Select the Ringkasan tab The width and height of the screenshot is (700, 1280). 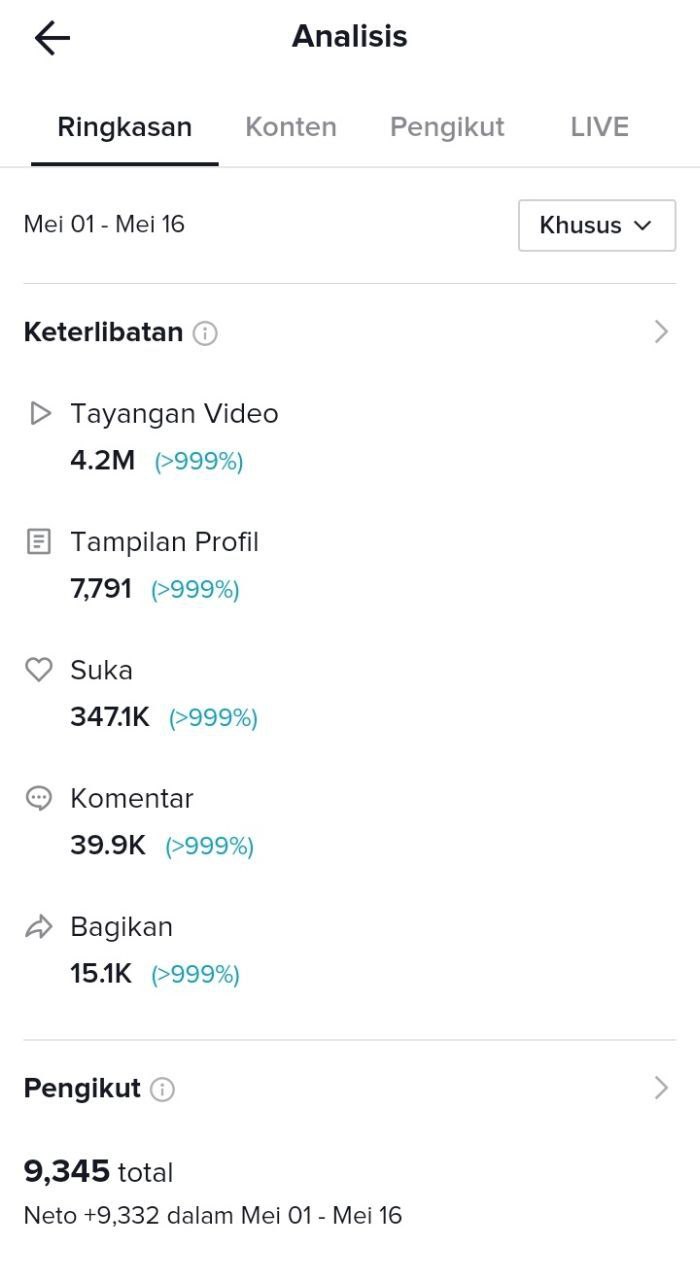[125, 127]
